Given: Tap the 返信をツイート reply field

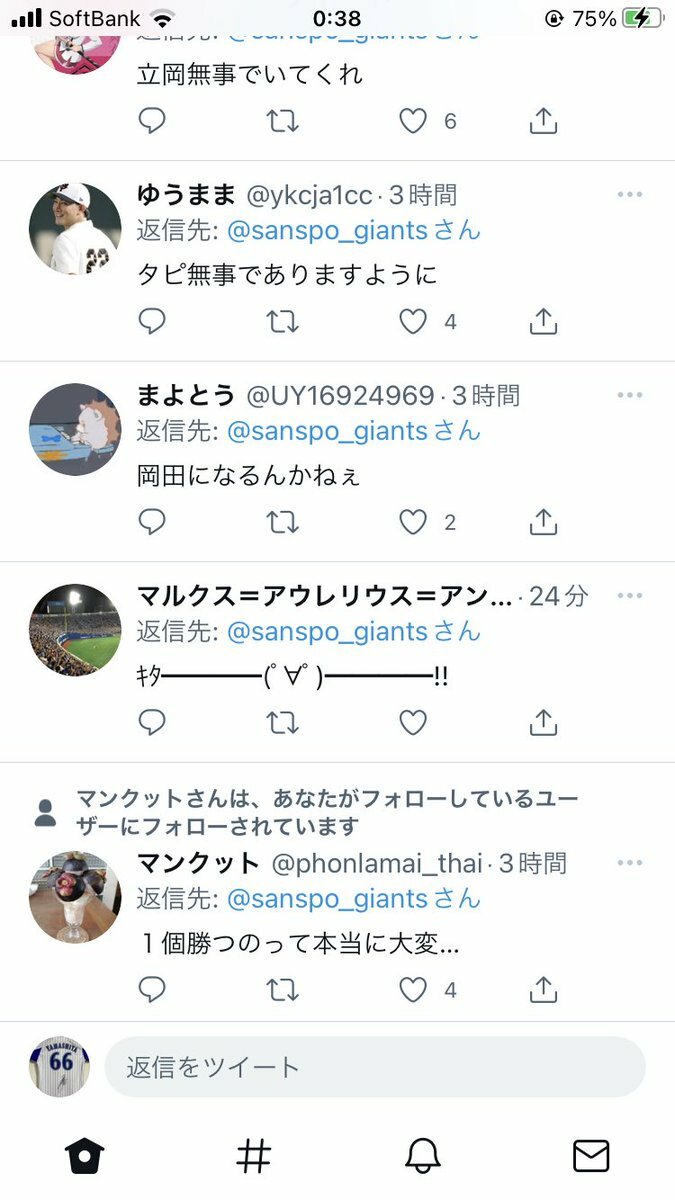Looking at the screenshot, I should [x=375, y=1067].
